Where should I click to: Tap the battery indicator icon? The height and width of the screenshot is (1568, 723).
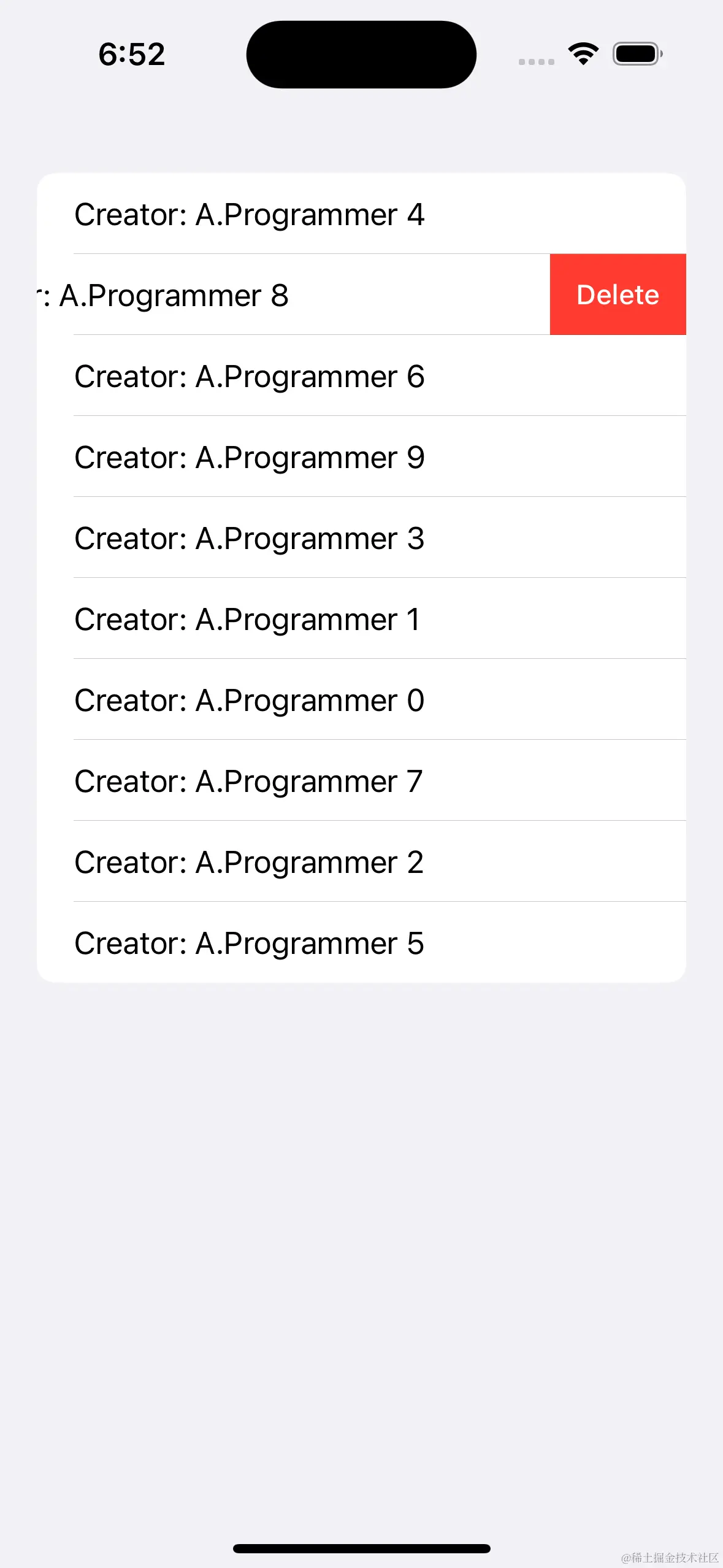[x=637, y=54]
